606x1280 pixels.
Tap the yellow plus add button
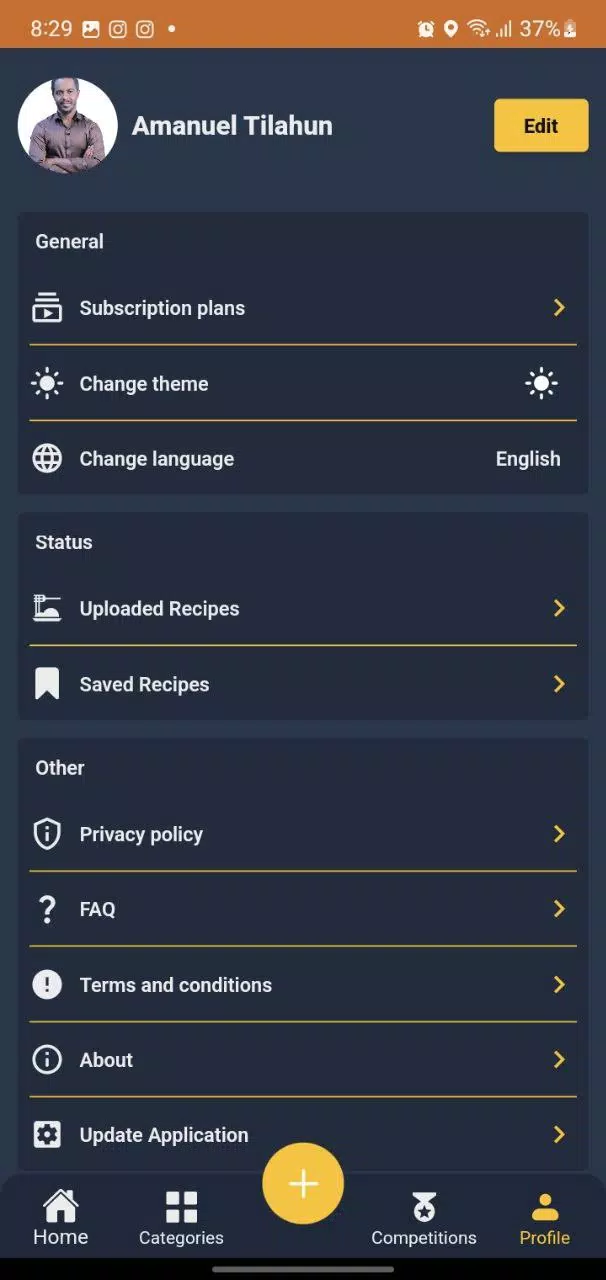point(303,1184)
